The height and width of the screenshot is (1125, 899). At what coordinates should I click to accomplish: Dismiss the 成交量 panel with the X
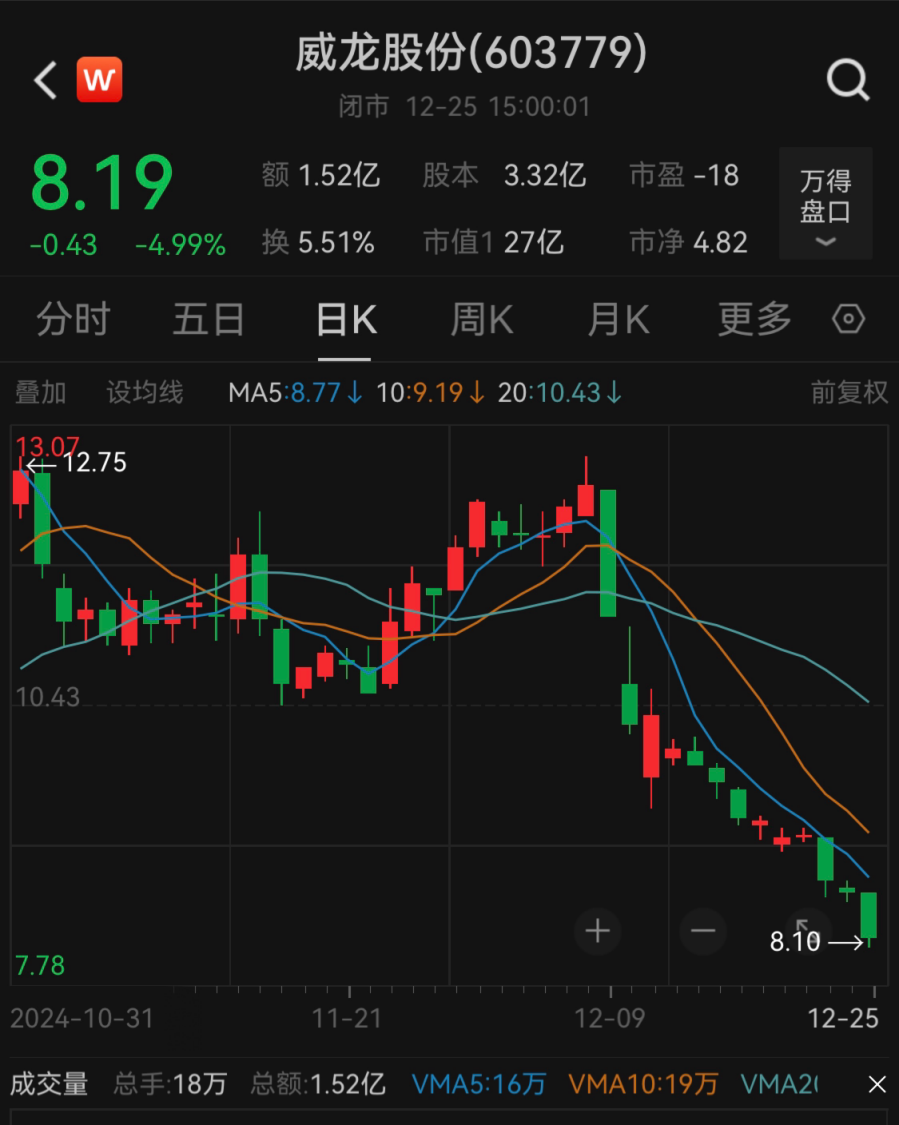(877, 1084)
